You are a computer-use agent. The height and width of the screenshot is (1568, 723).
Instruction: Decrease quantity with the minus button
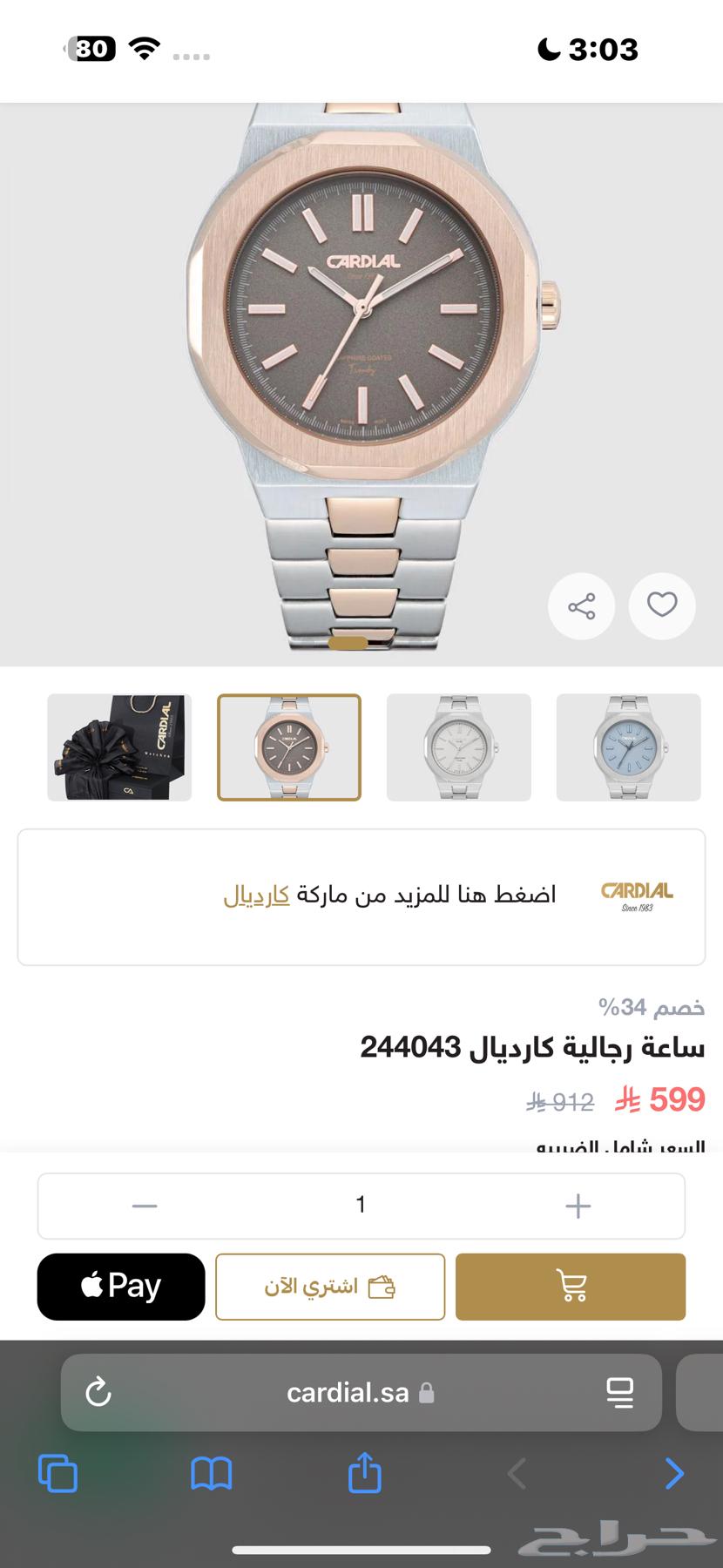[145, 1206]
